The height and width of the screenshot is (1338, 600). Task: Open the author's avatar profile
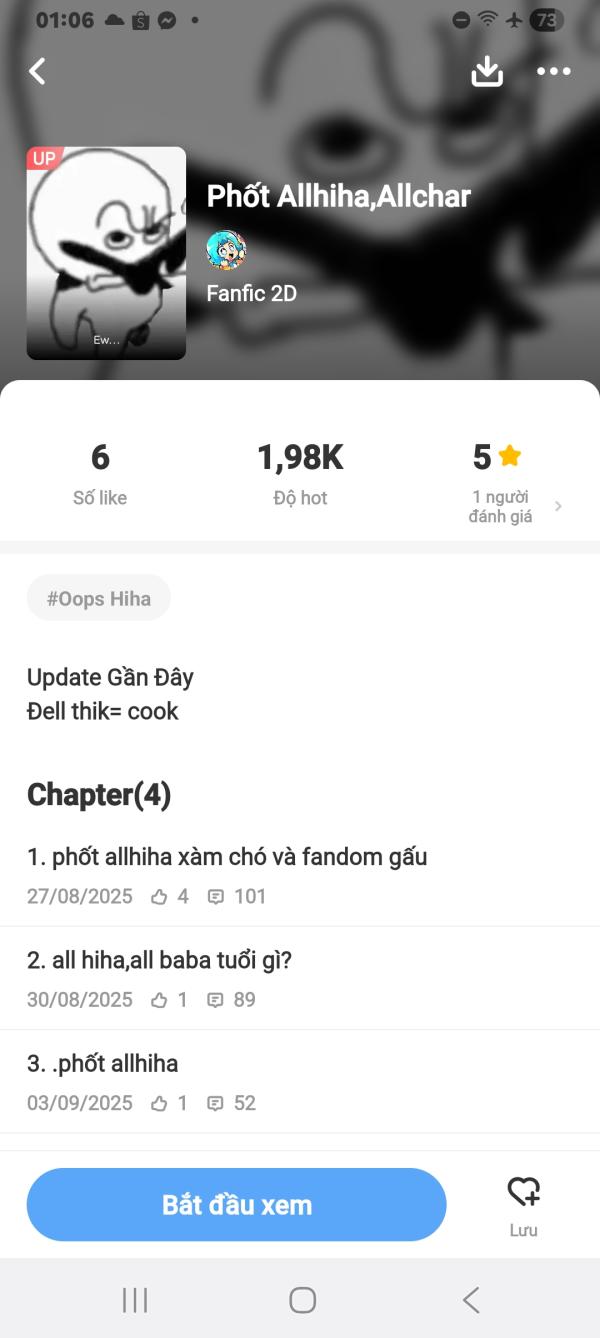(226, 250)
